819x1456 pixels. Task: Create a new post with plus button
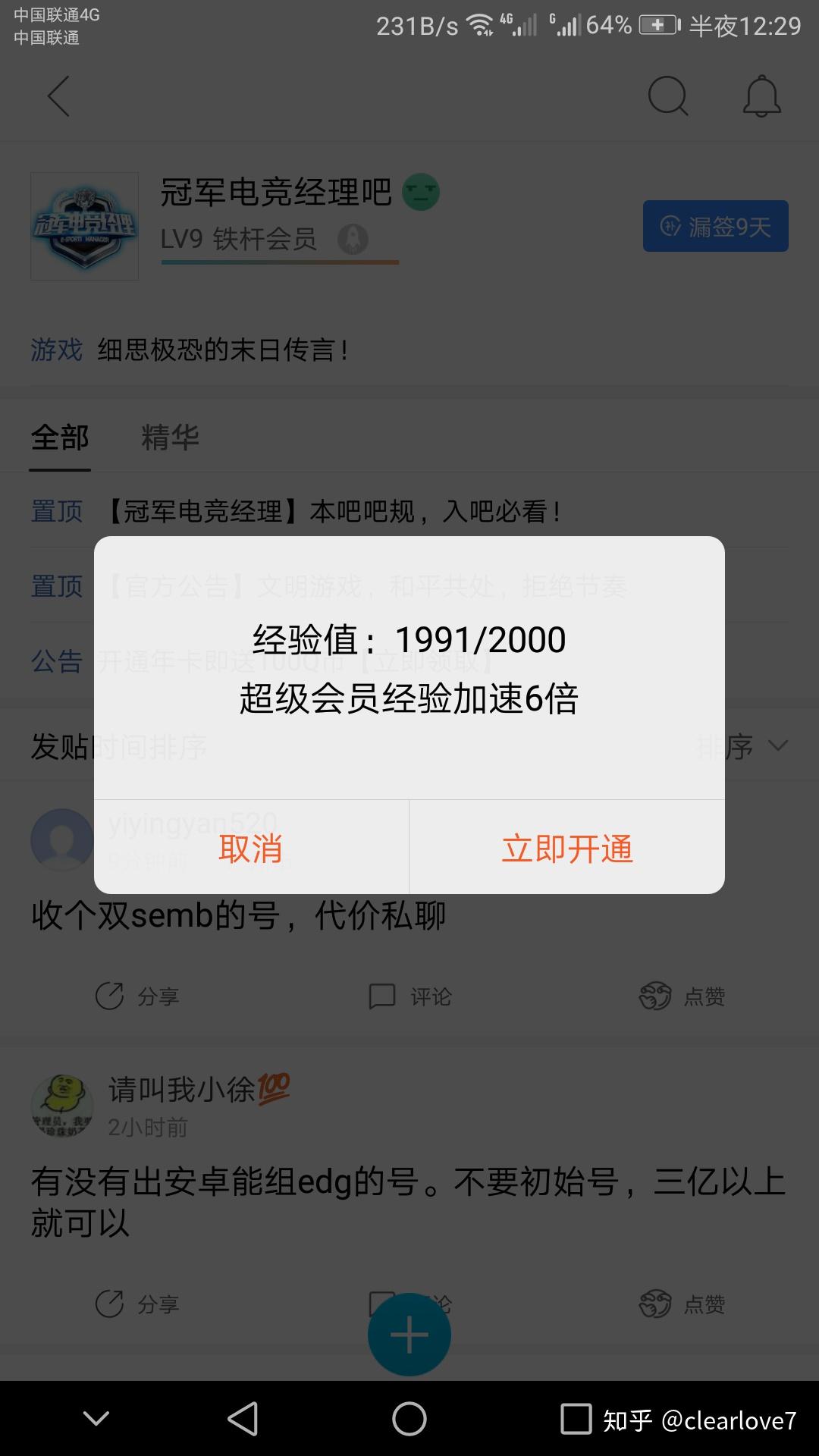(x=409, y=1335)
